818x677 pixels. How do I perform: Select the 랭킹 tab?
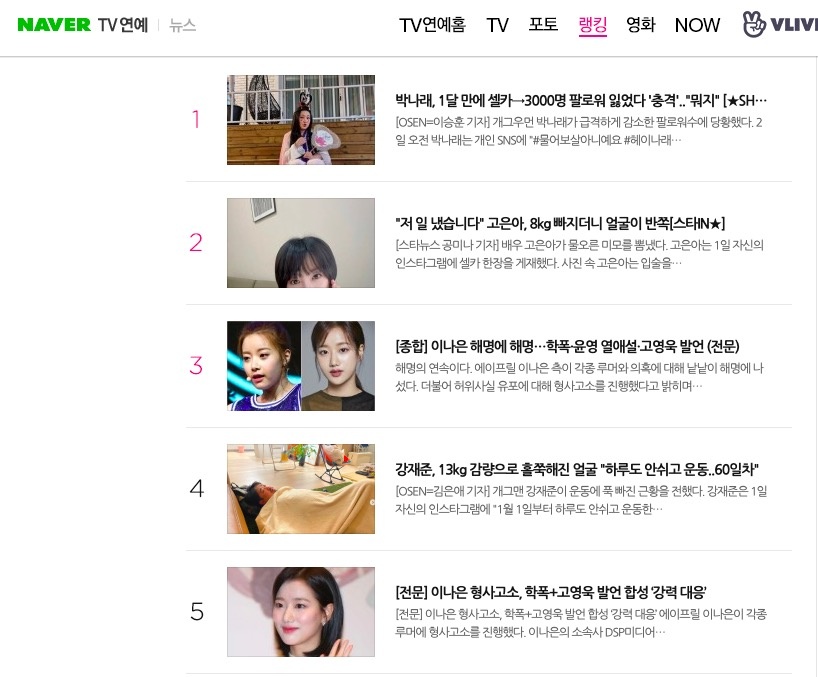coord(592,25)
